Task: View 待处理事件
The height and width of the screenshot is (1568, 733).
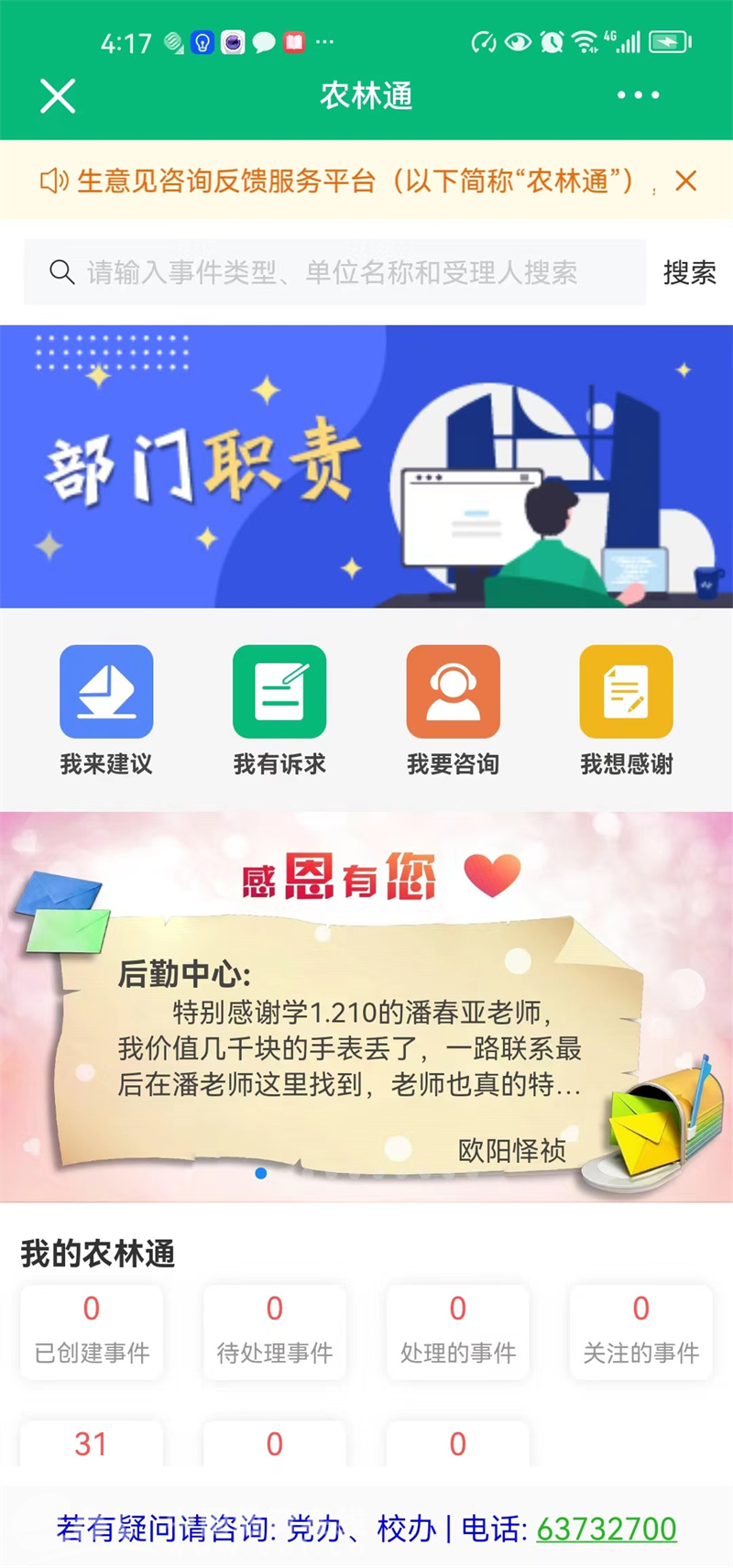Action: 275,1332
